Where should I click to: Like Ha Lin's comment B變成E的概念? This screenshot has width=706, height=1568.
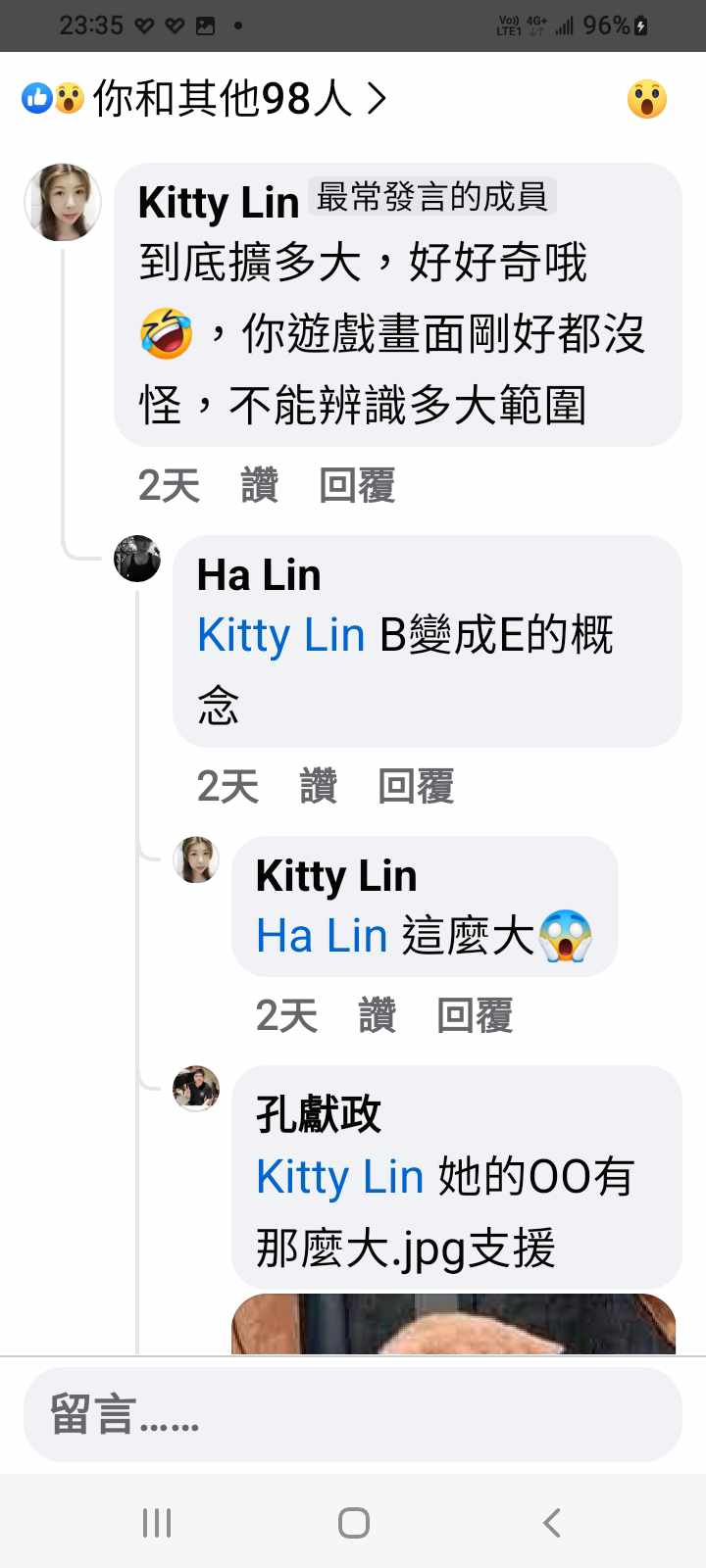pyautogui.click(x=318, y=786)
